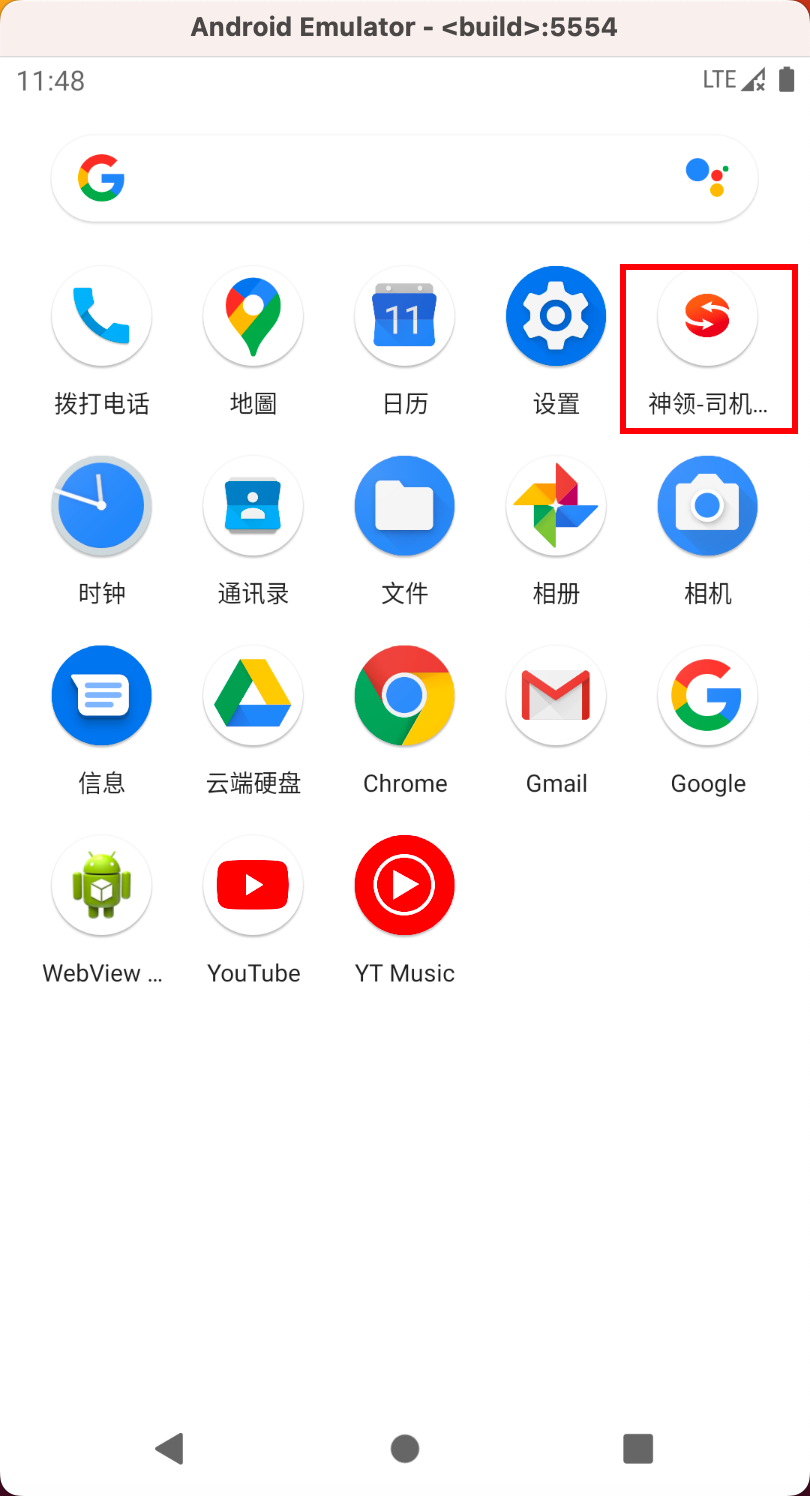Start the 相机 camera
810x1496 pixels.
tap(708, 507)
